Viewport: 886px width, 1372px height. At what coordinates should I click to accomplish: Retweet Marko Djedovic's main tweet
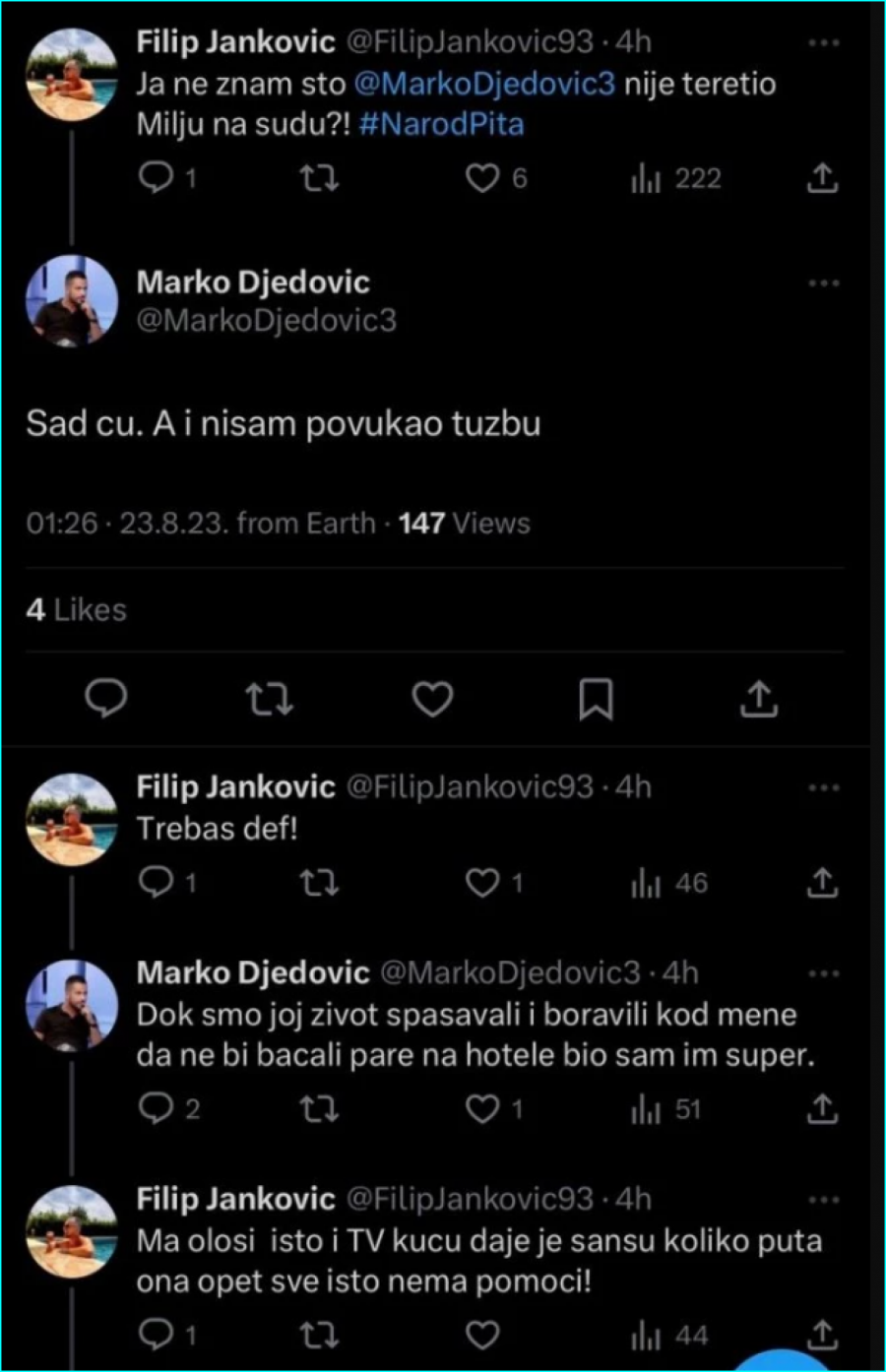point(270,699)
